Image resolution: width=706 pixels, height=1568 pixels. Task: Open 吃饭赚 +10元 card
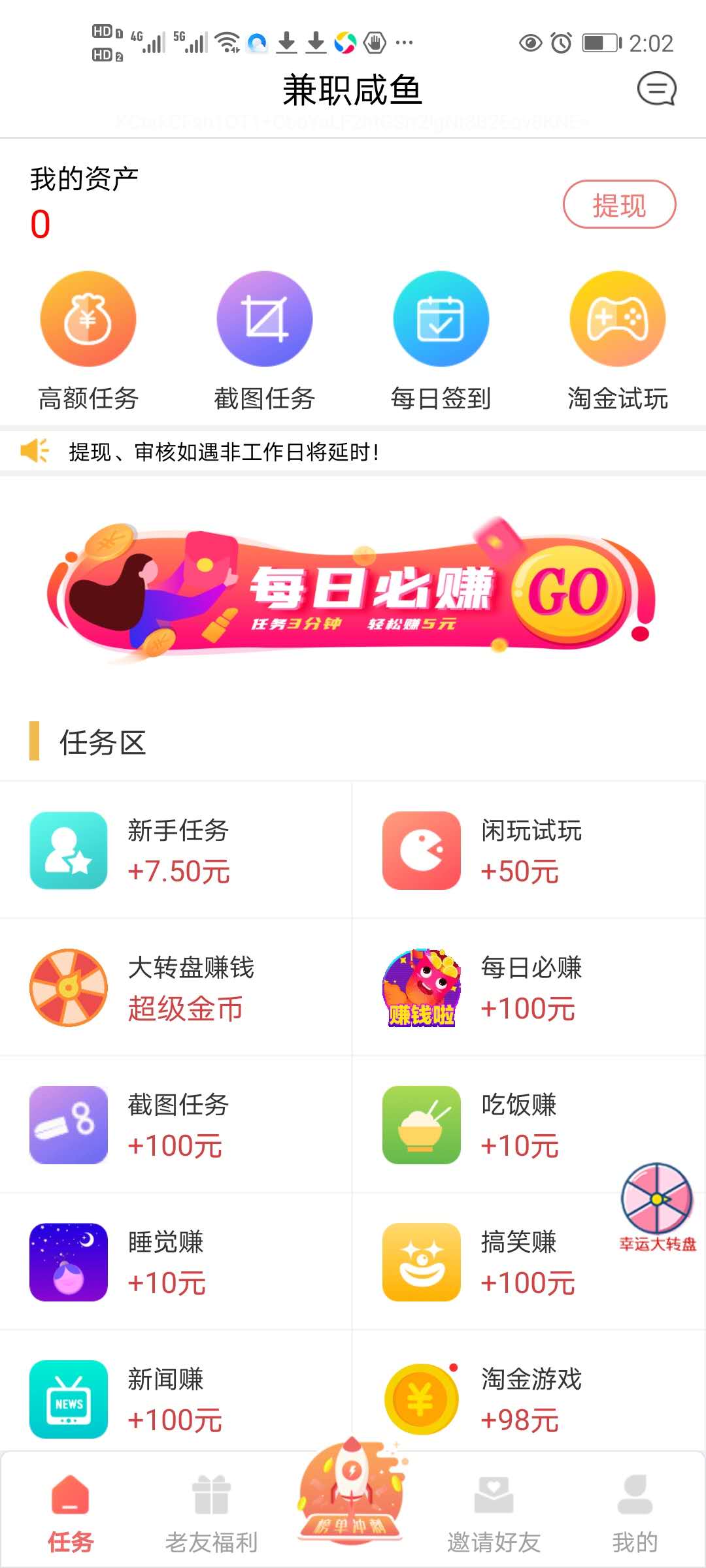click(497, 1124)
